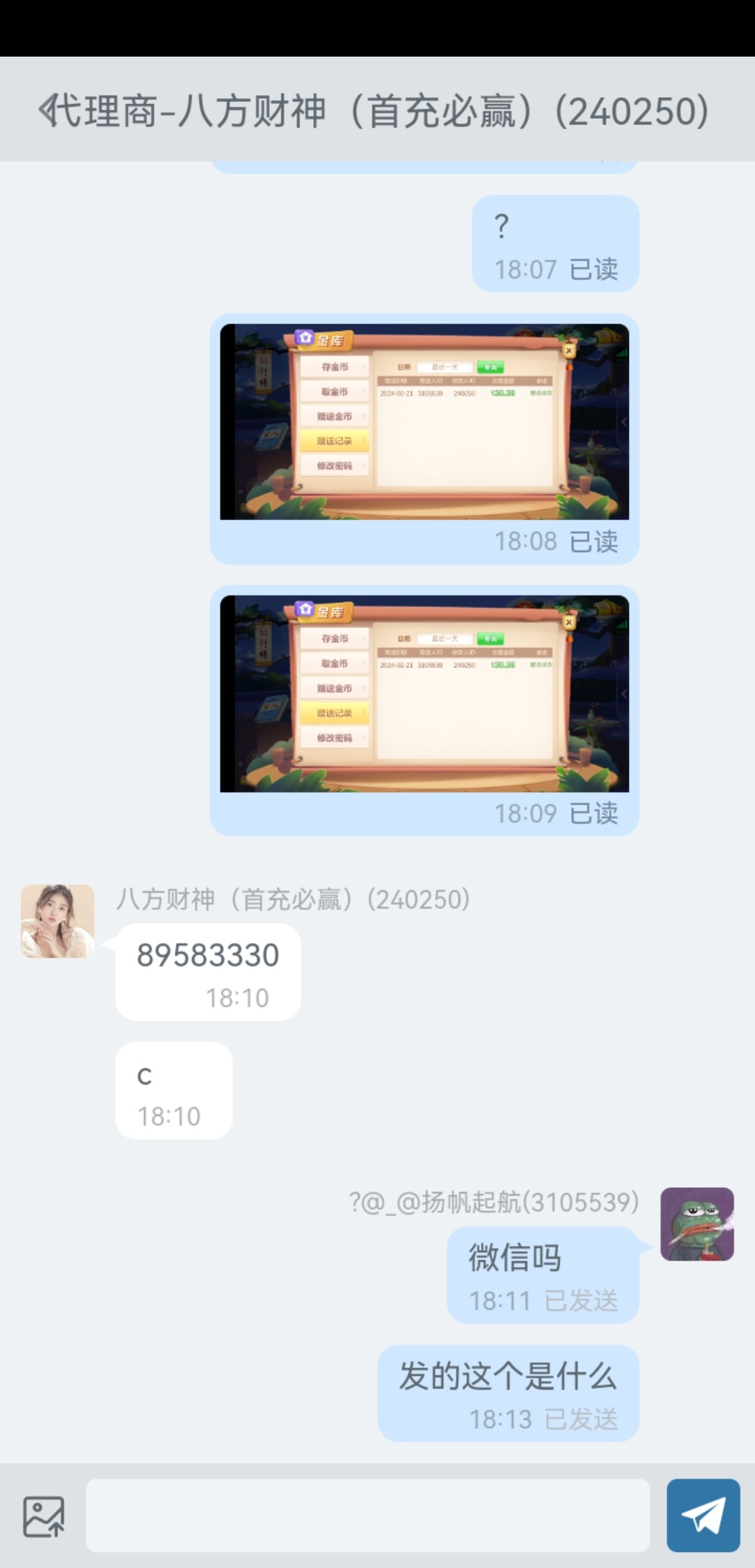Open the frog avatar of 扬帆起航
The height and width of the screenshot is (1568, 755).
click(697, 1224)
